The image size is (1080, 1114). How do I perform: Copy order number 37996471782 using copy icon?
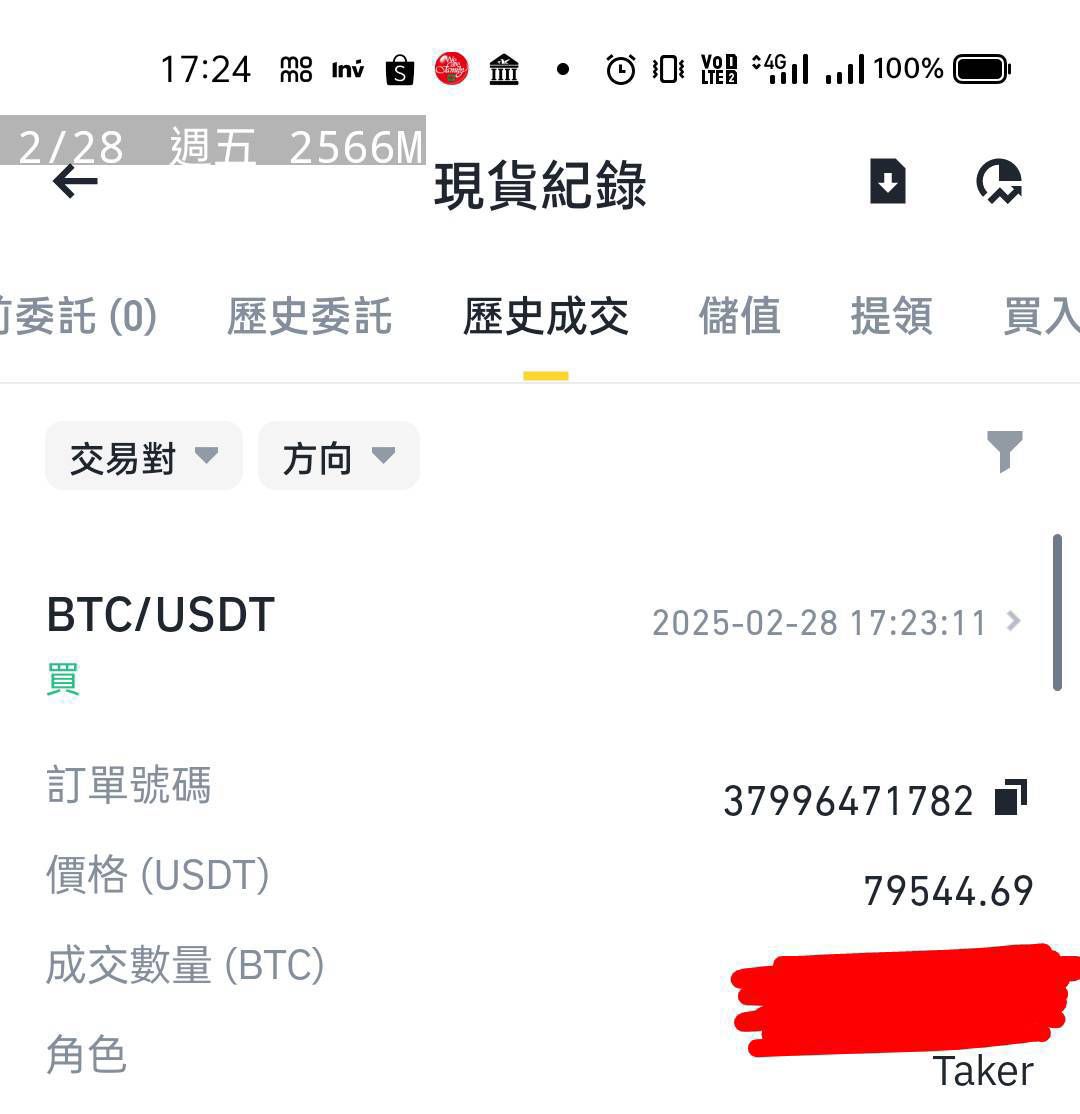(1012, 795)
